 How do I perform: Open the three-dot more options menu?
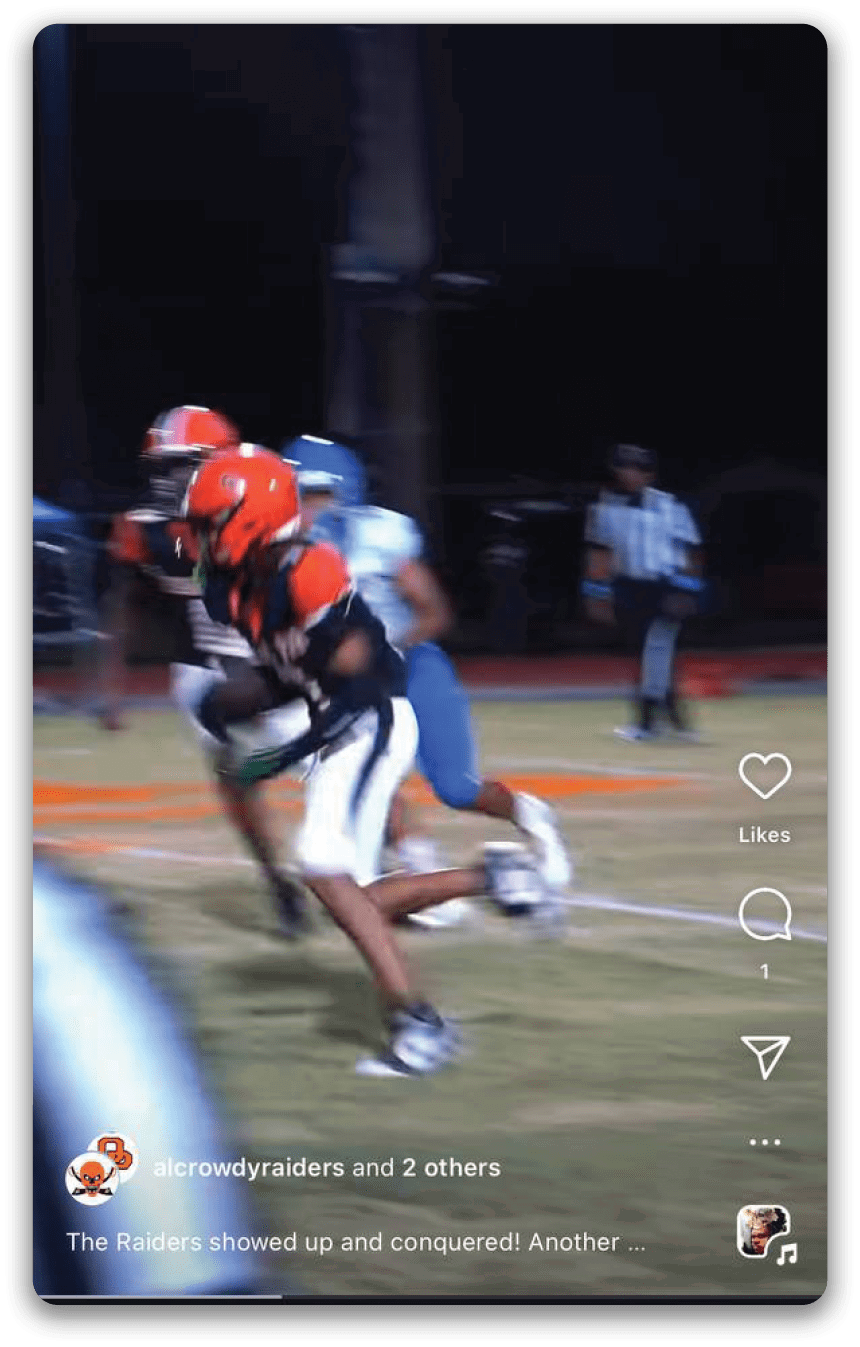click(x=765, y=1142)
